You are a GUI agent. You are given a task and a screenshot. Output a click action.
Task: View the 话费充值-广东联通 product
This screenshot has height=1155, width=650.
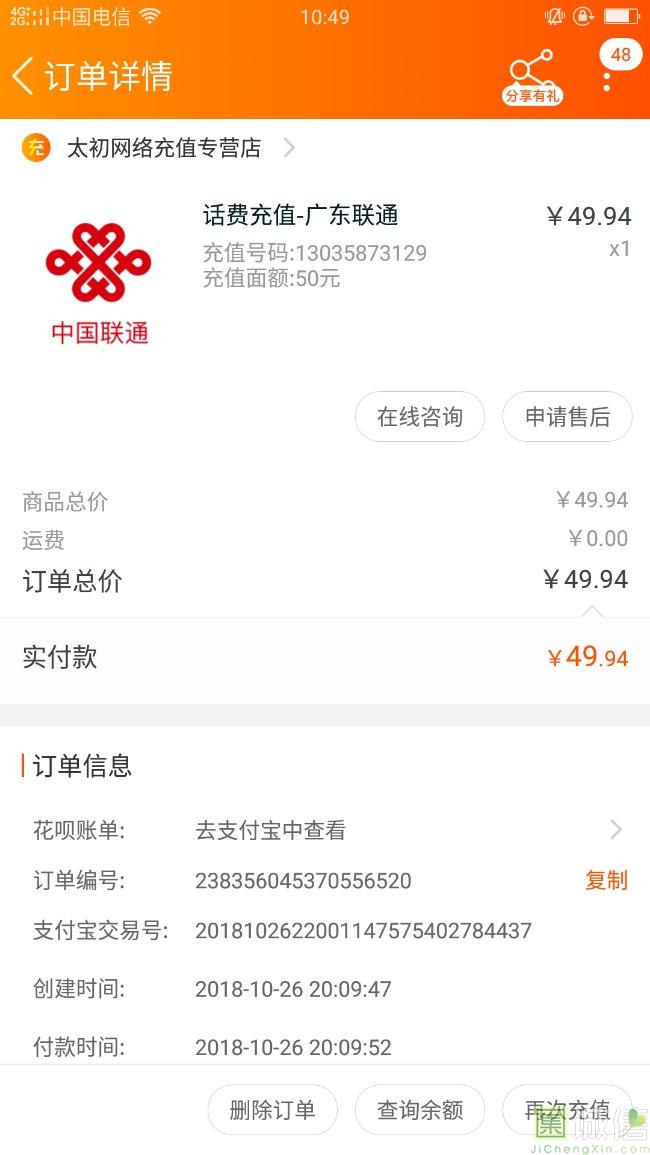[x=301, y=215]
